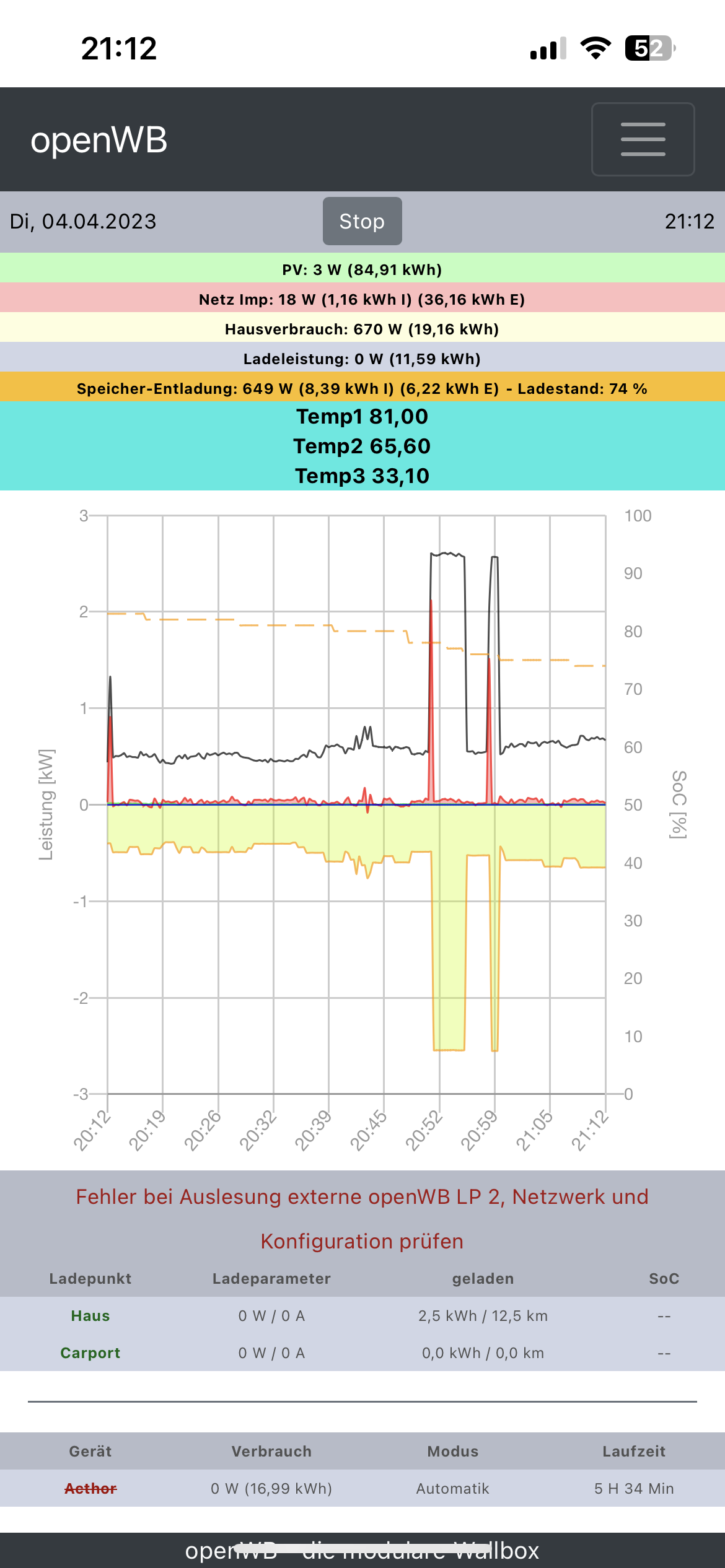Select the Carport charge point
The width and height of the screenshot is (725, 1568).
click(x=90, y=1353)
